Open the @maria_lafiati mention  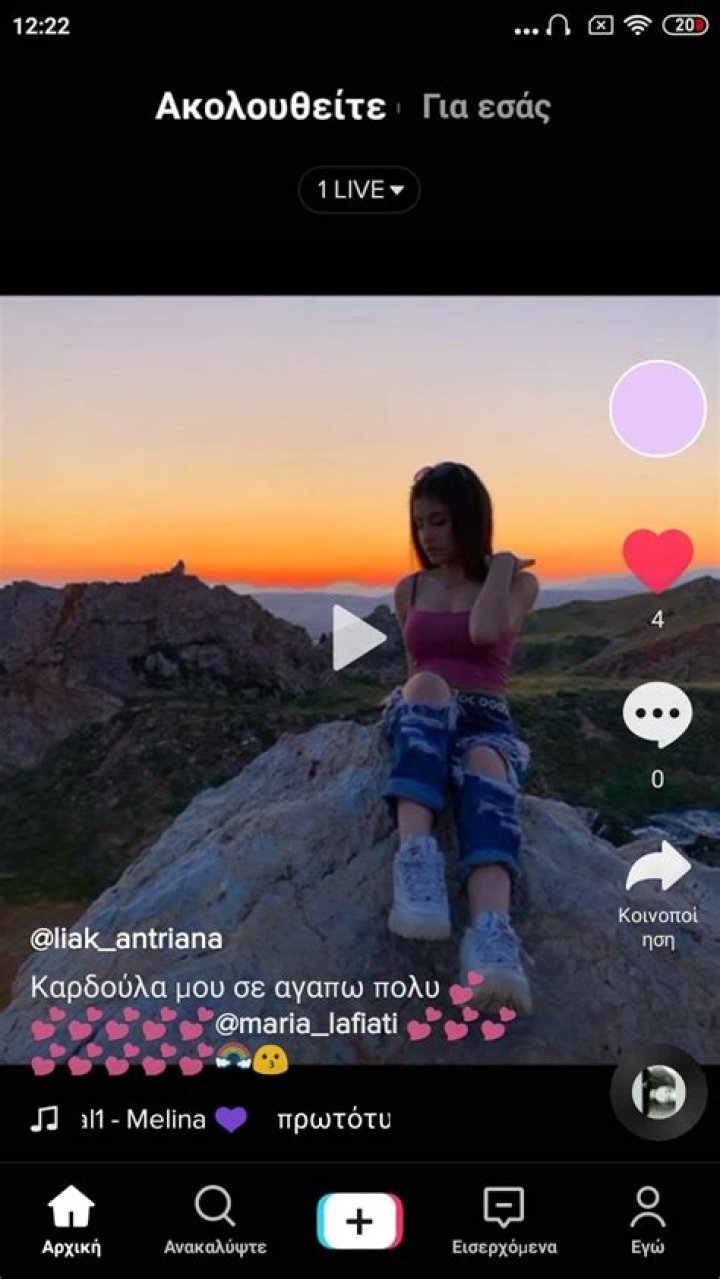point(307,1024)
